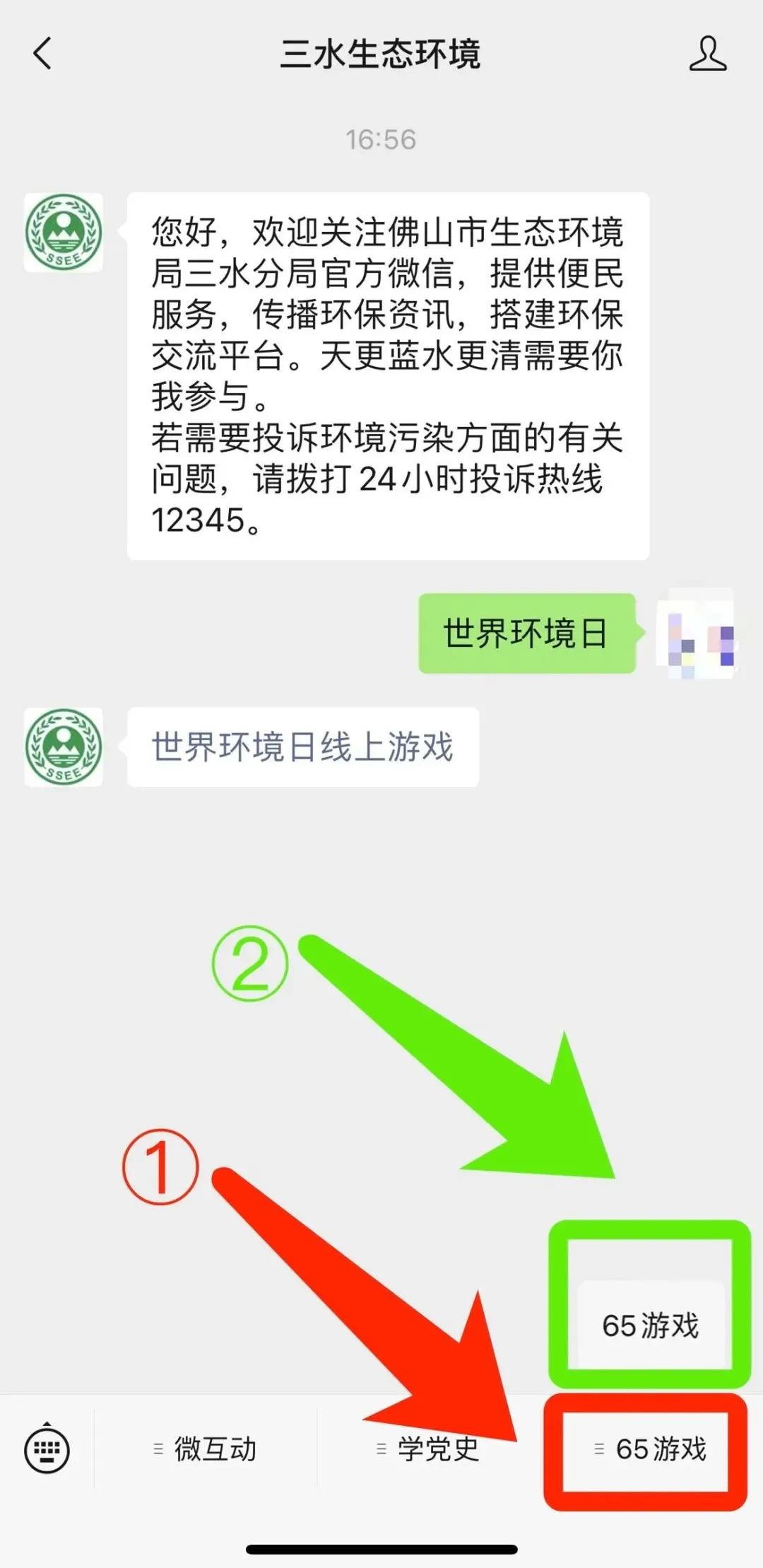Image resolution: width=763 pixels, height=1568 pixels.
Task: Open the 微互动 menu
Action: (206, 1449)
